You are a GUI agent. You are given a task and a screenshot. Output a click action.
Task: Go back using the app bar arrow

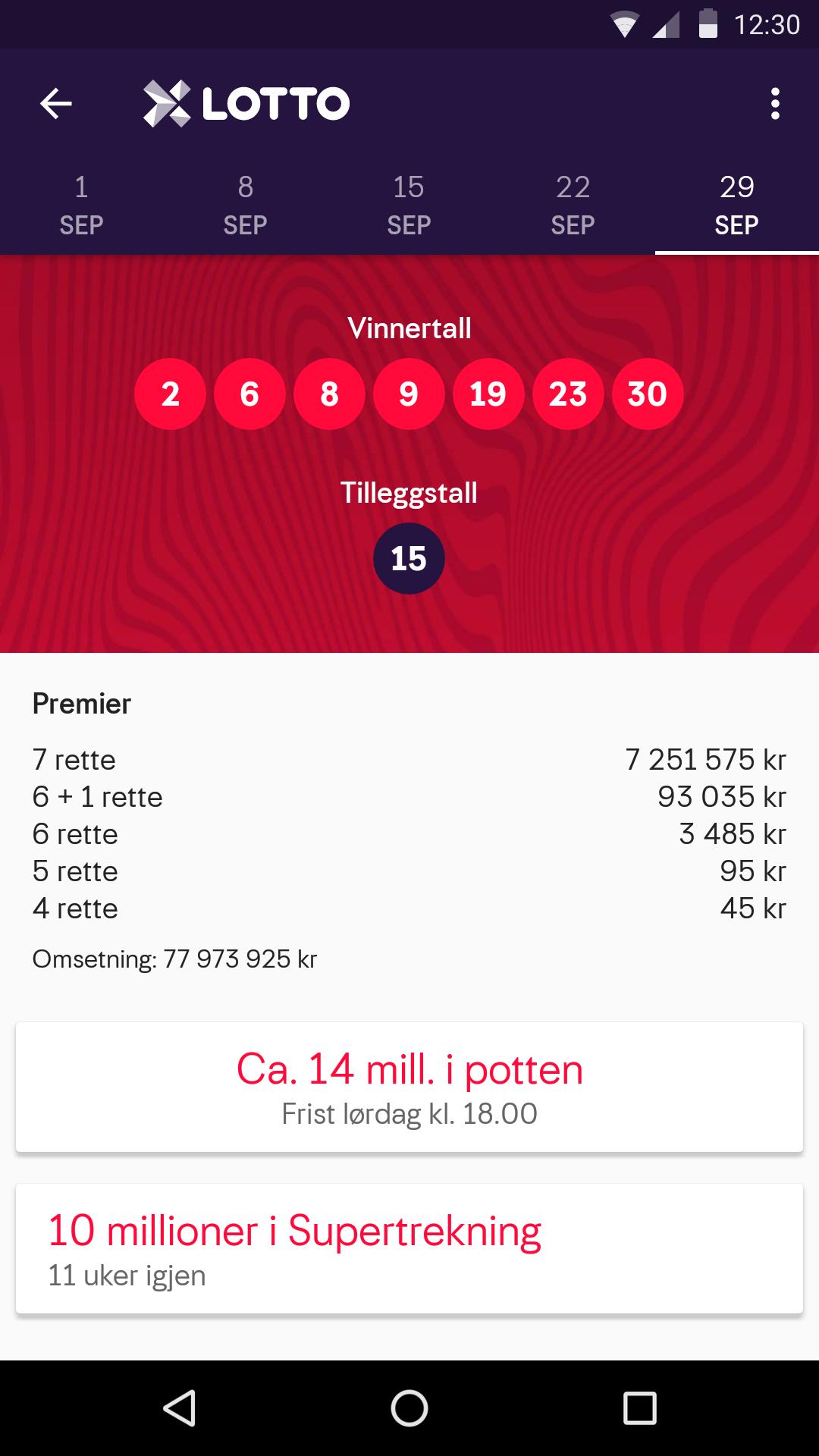pyautogui.click(x=56, y=103)
